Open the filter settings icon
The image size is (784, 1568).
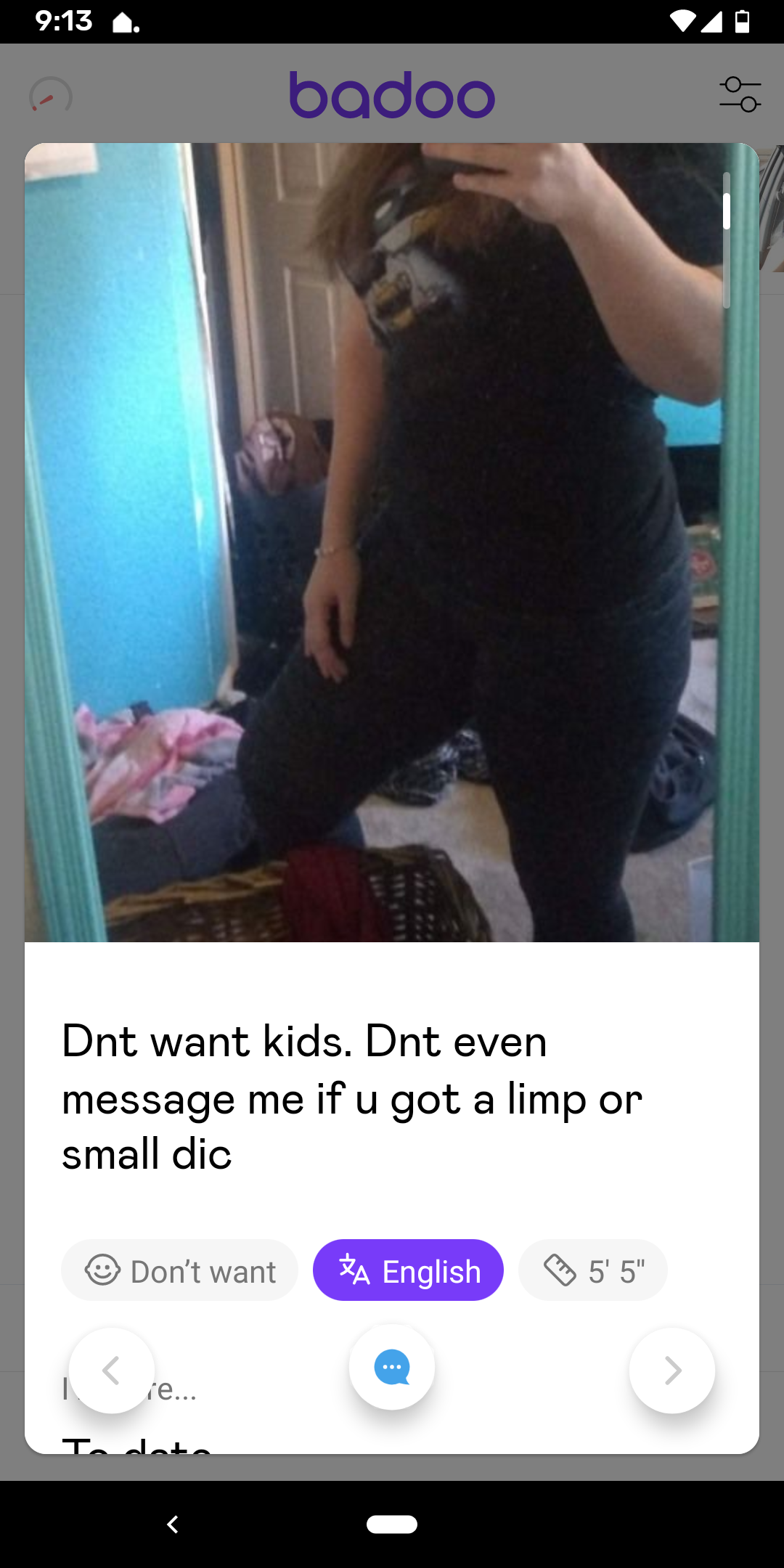(740, 94)
